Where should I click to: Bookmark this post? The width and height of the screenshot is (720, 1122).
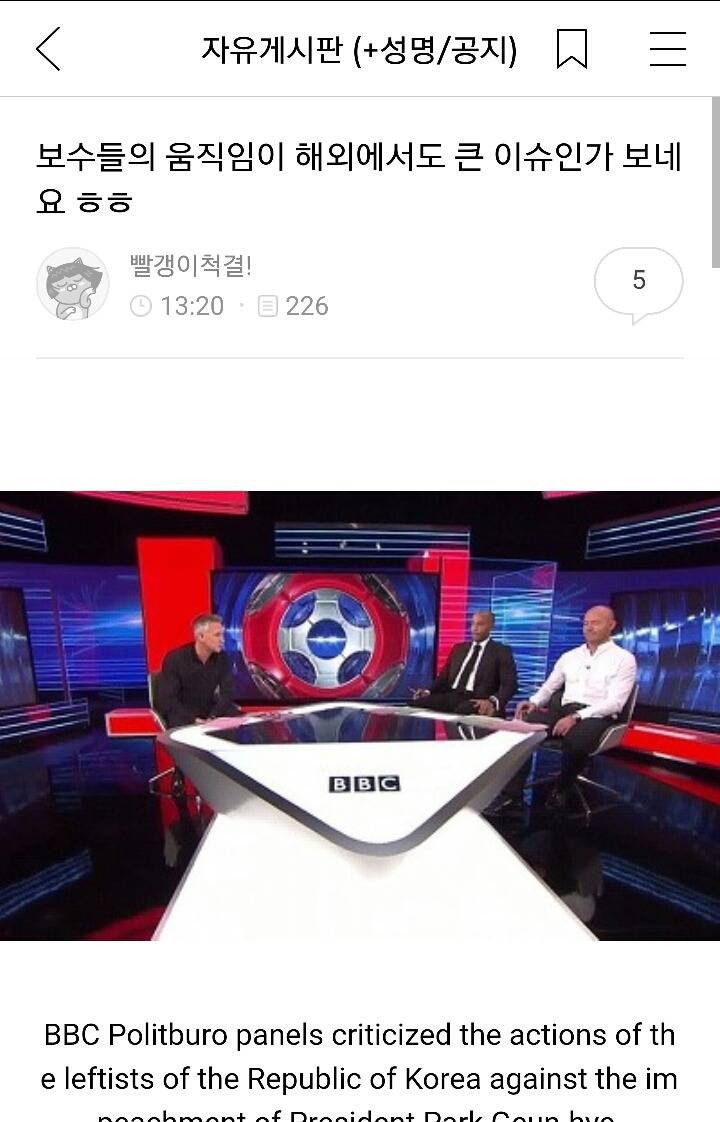click(571, 49)
